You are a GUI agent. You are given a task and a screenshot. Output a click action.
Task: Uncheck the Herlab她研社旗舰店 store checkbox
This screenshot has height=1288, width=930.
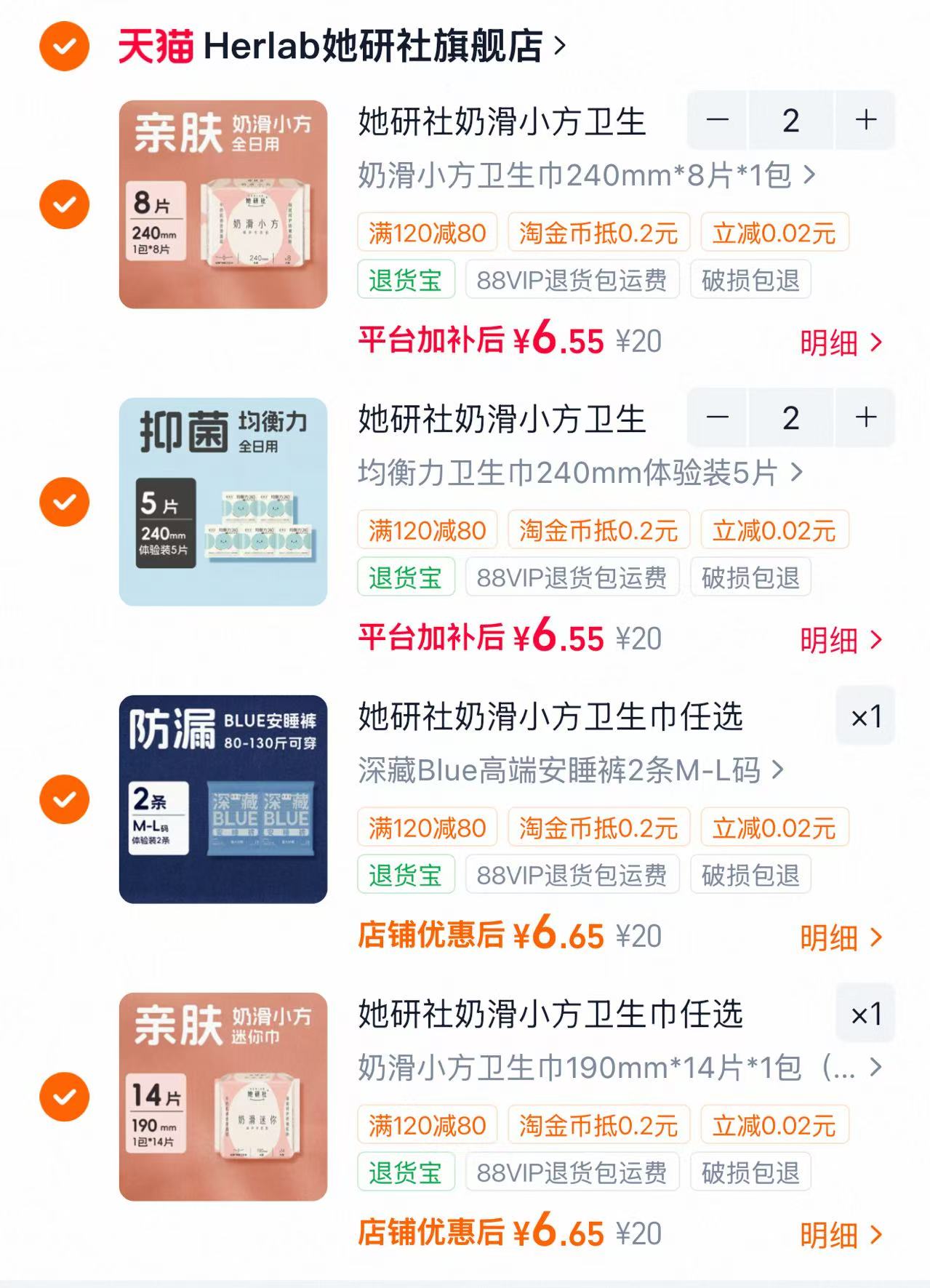[65, 46]
